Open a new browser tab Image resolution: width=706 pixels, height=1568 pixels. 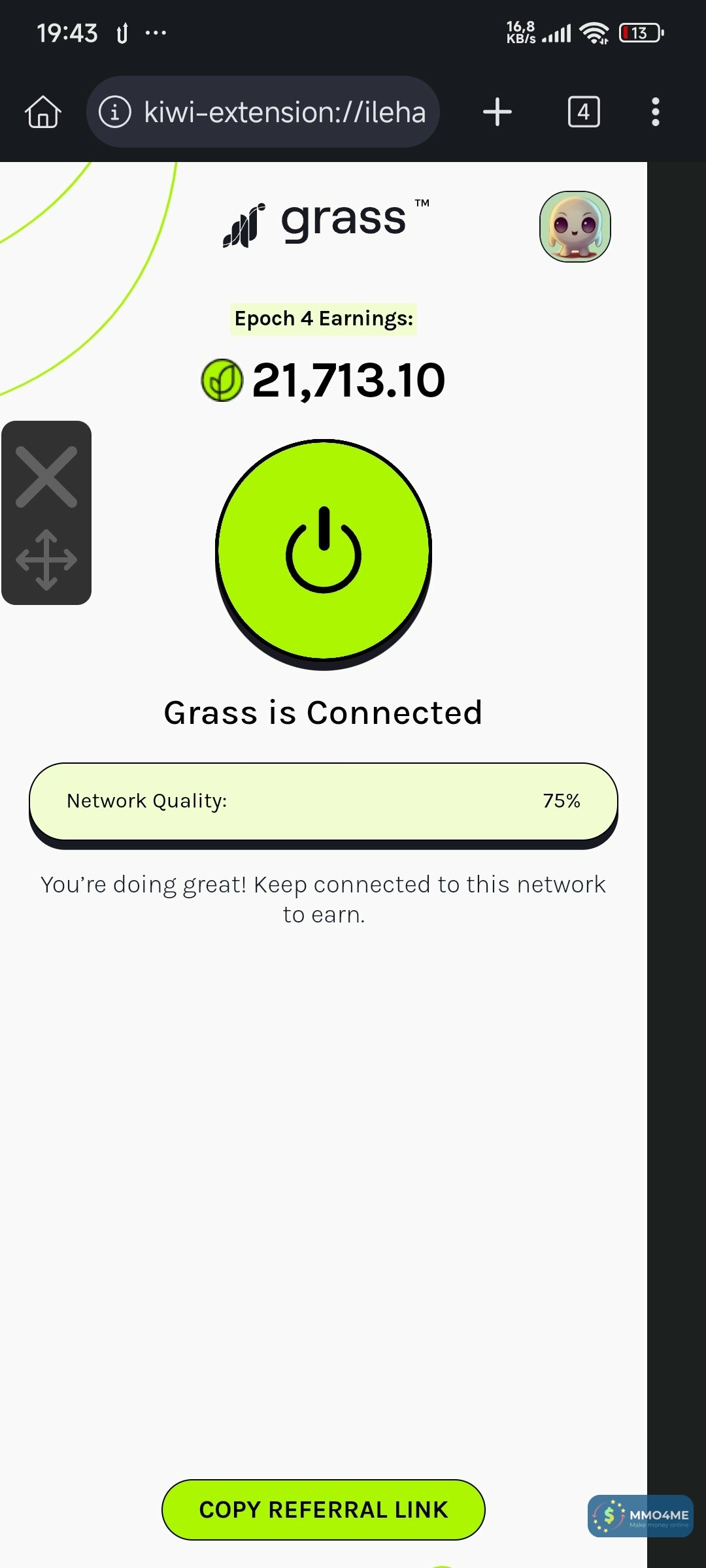(x=497, y=112)
